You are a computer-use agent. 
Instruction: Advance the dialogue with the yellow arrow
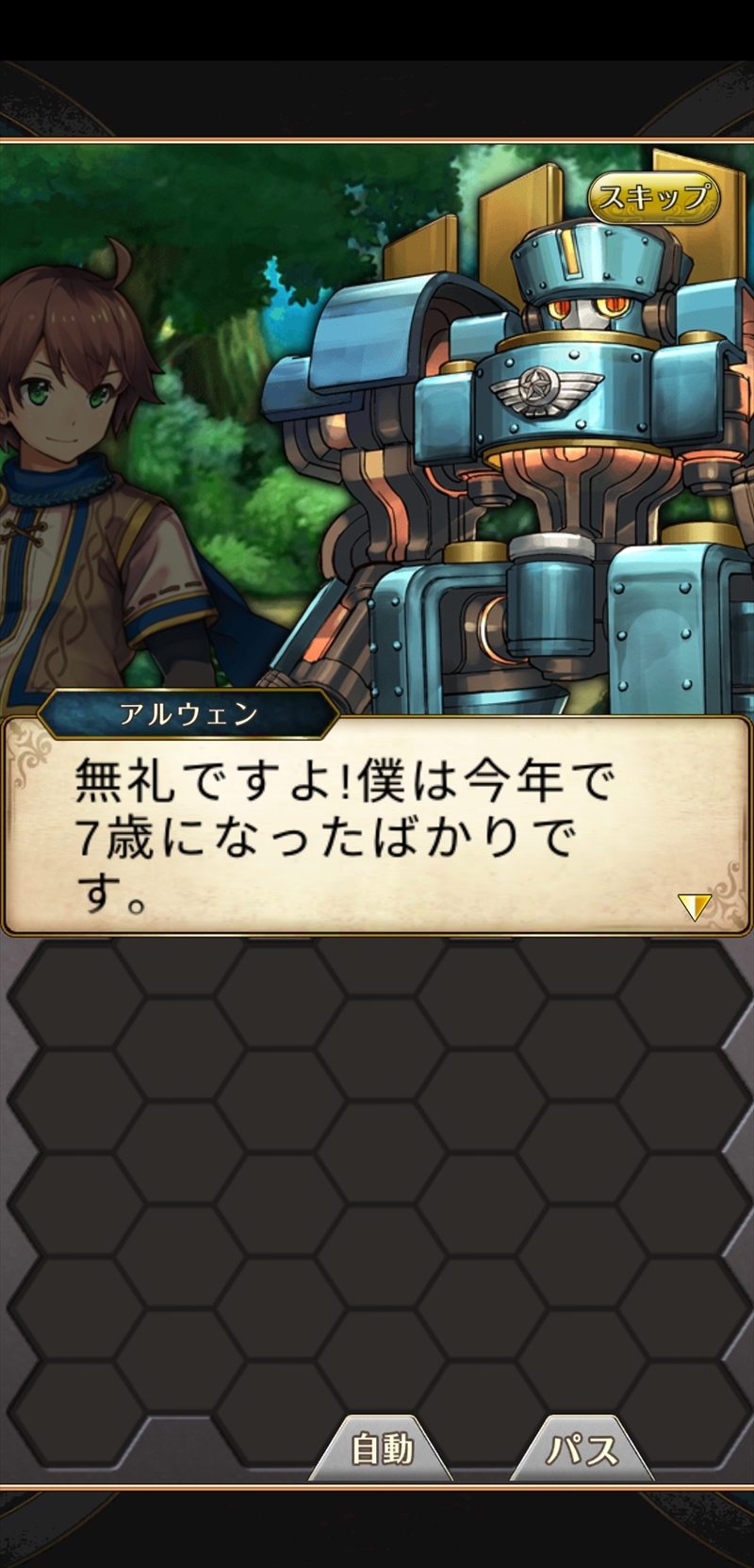coord(694,906)
